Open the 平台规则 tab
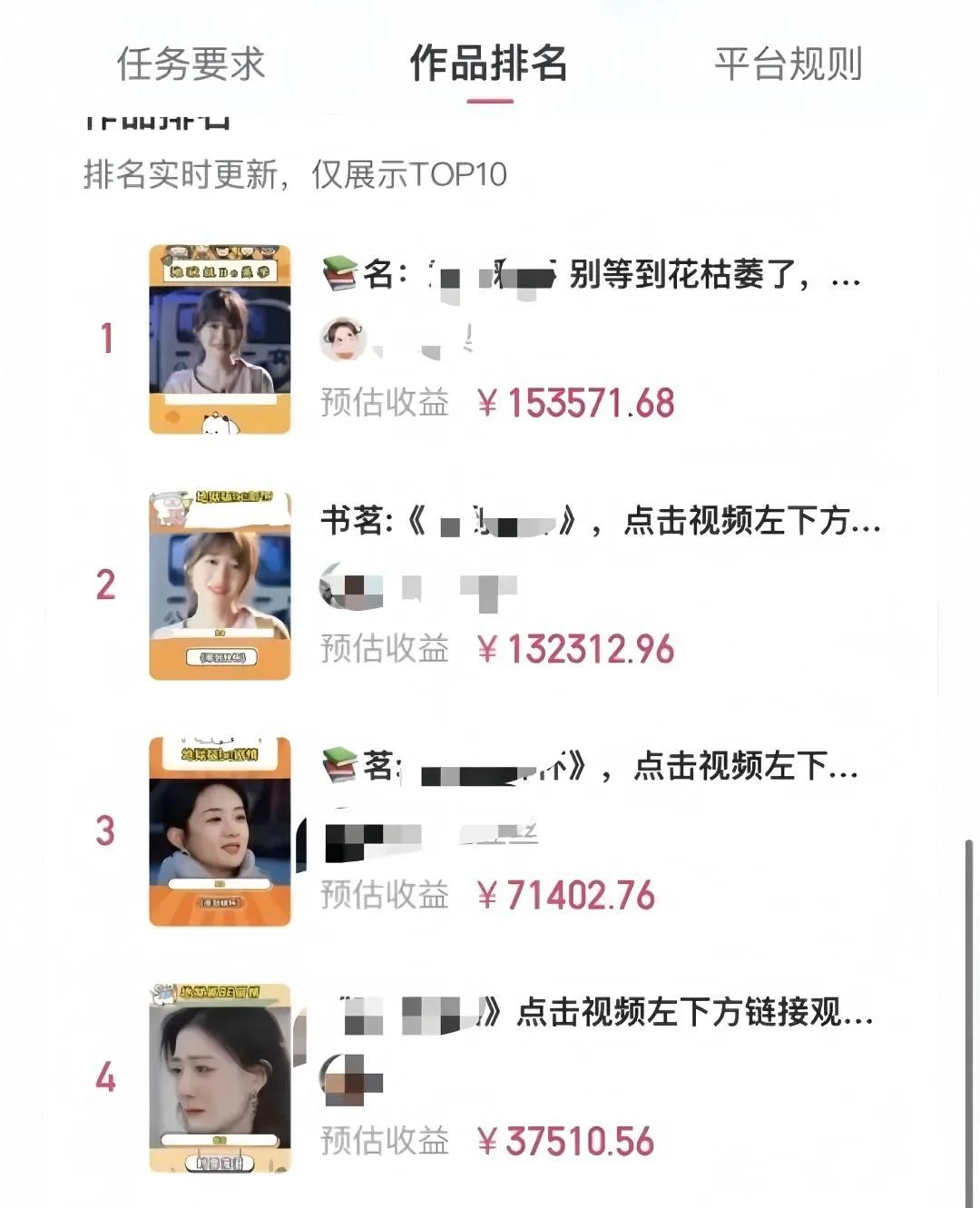The image size is (980, 1208). pyautogui.click(x=788, y=64)
